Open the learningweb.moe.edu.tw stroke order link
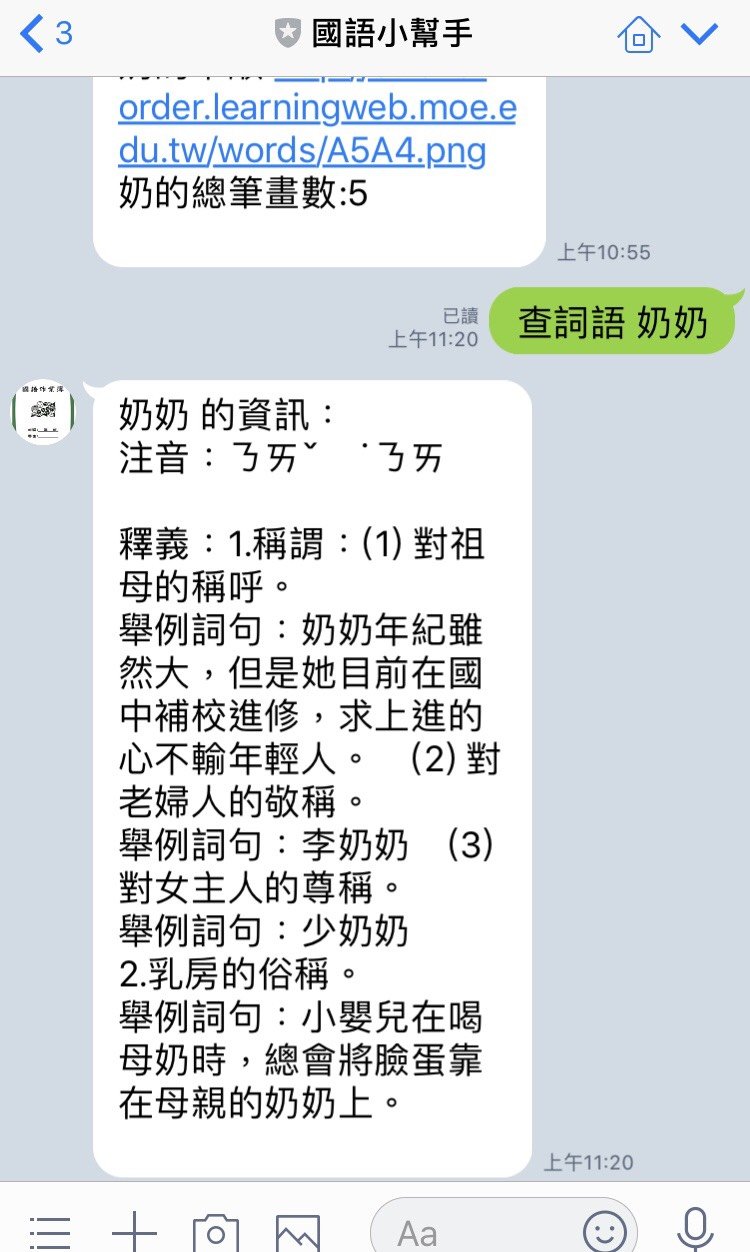 317,128
